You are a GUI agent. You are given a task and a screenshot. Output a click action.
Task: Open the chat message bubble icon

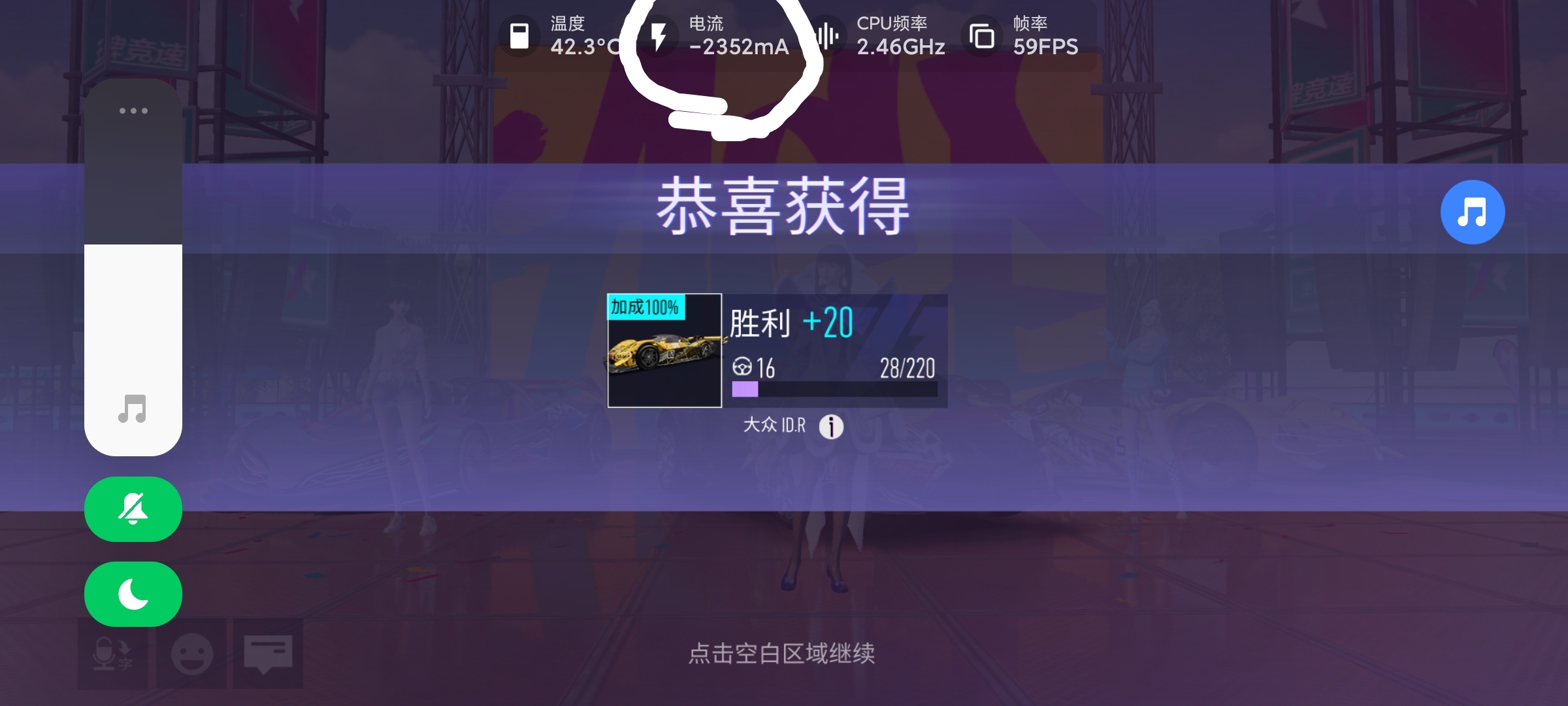click(268, 654)
